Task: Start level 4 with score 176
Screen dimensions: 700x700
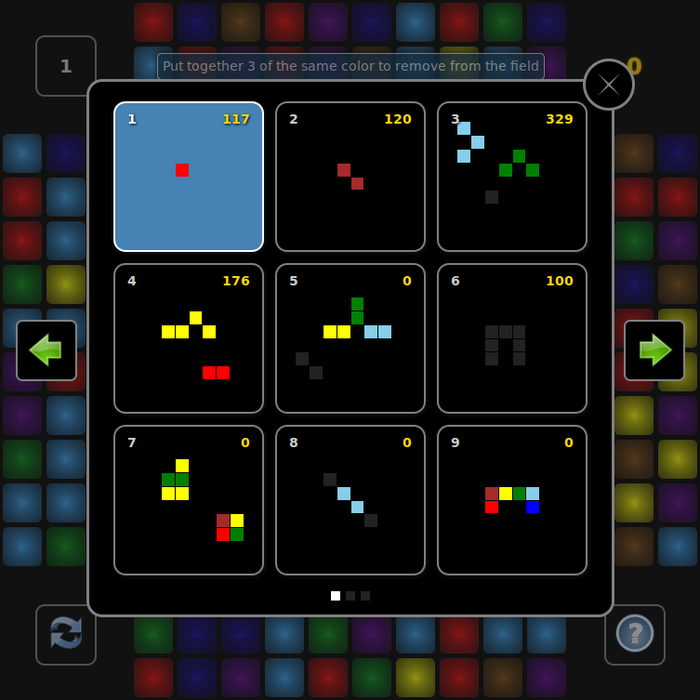Action: point(189,339)
